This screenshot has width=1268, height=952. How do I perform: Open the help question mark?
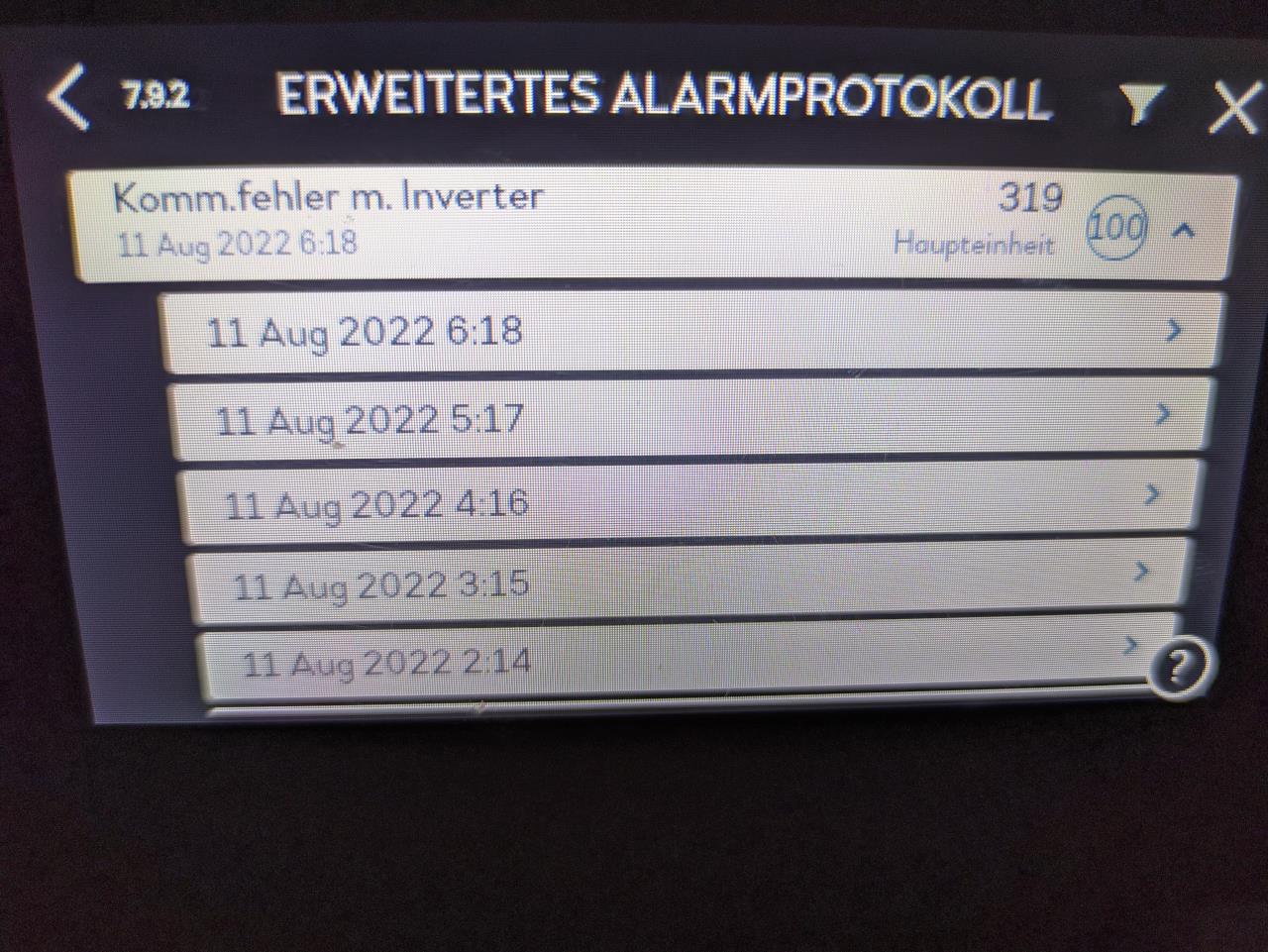[x=1180, y=667]
